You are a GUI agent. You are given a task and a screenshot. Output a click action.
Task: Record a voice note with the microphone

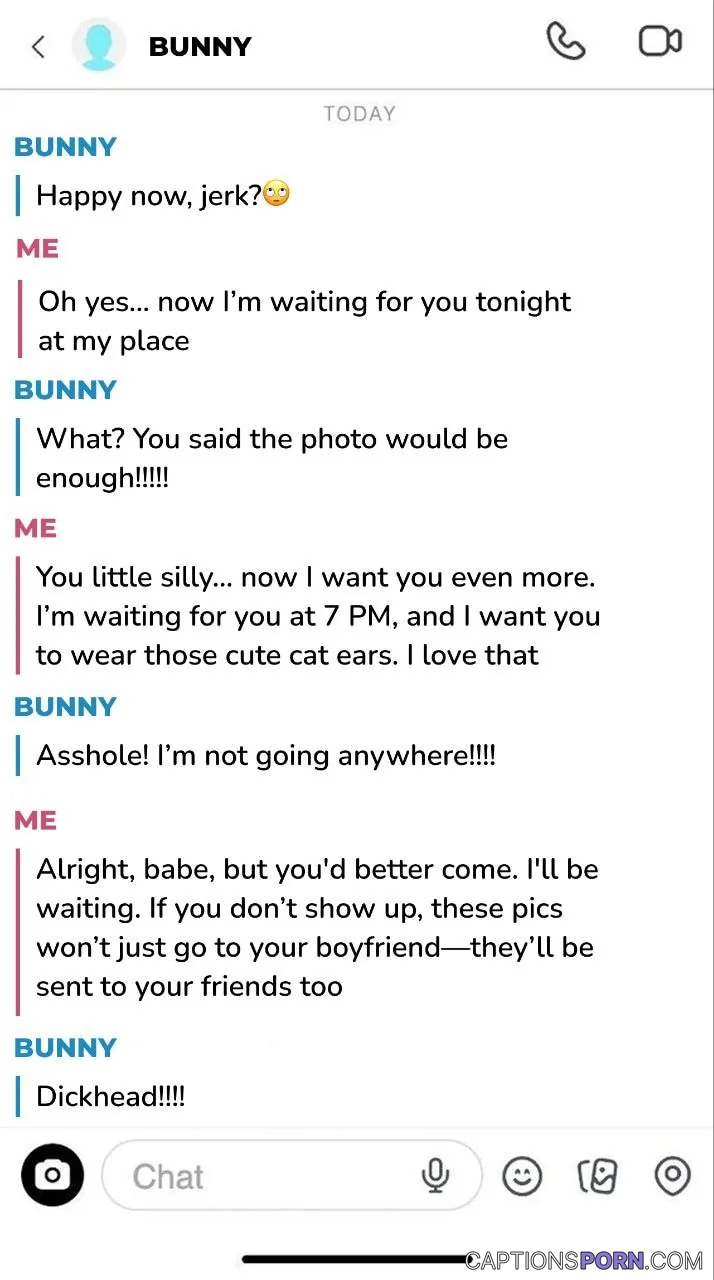tap(435, 1176)
